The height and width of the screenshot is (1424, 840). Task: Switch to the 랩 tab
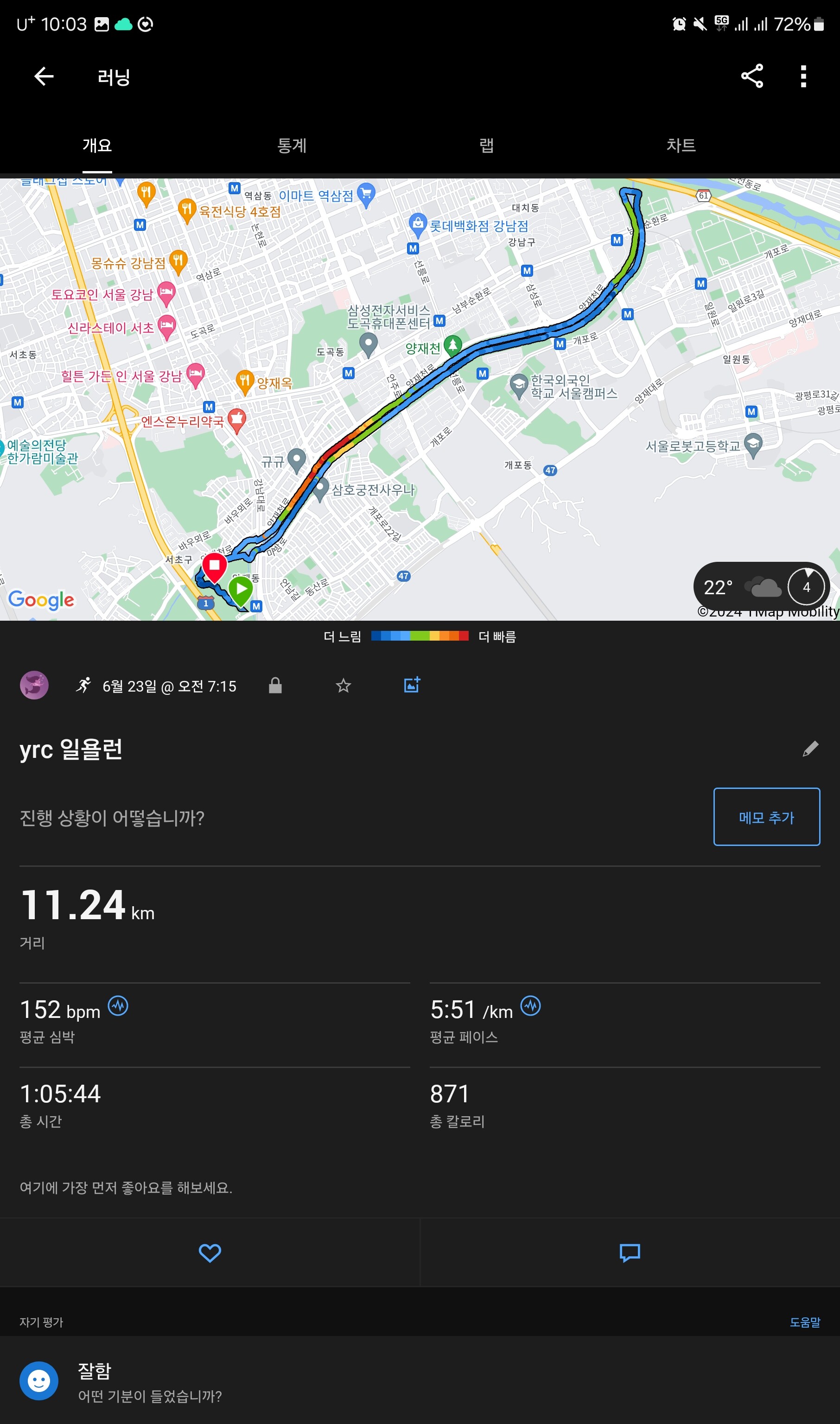[x=486, y=146]
